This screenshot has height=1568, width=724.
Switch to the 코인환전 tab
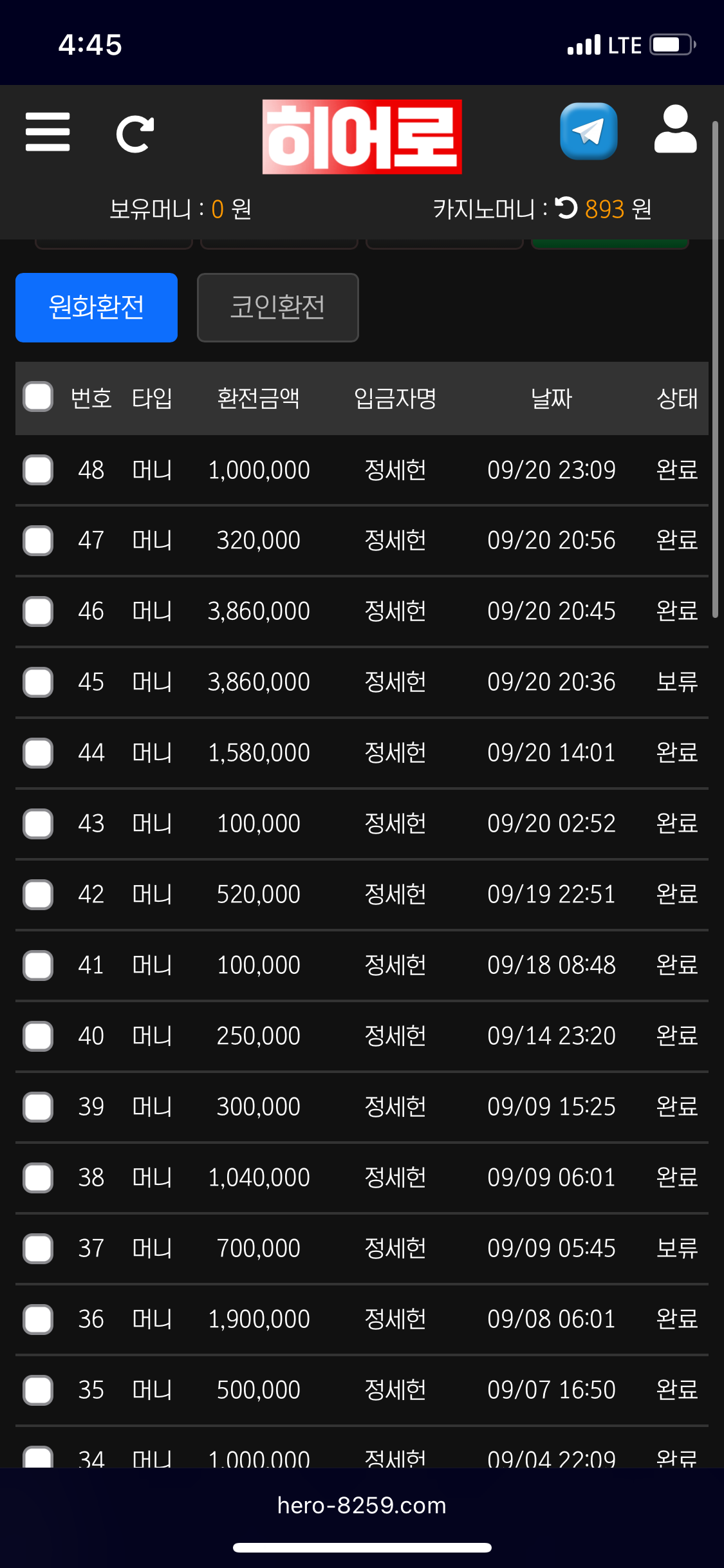pyautogui.click(x=277, y=307)
